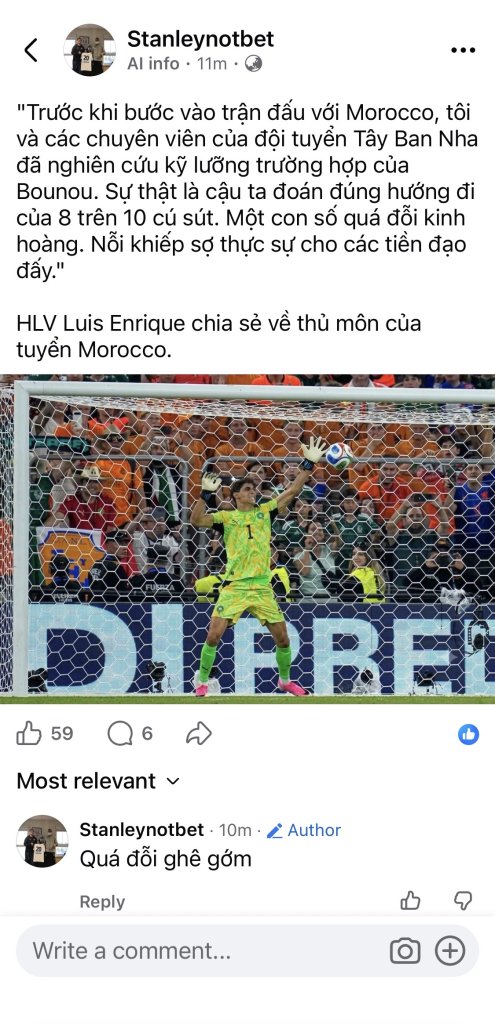
Task: Open the commenter Stanleynotbet's avatar
Action: coord(42,841)
